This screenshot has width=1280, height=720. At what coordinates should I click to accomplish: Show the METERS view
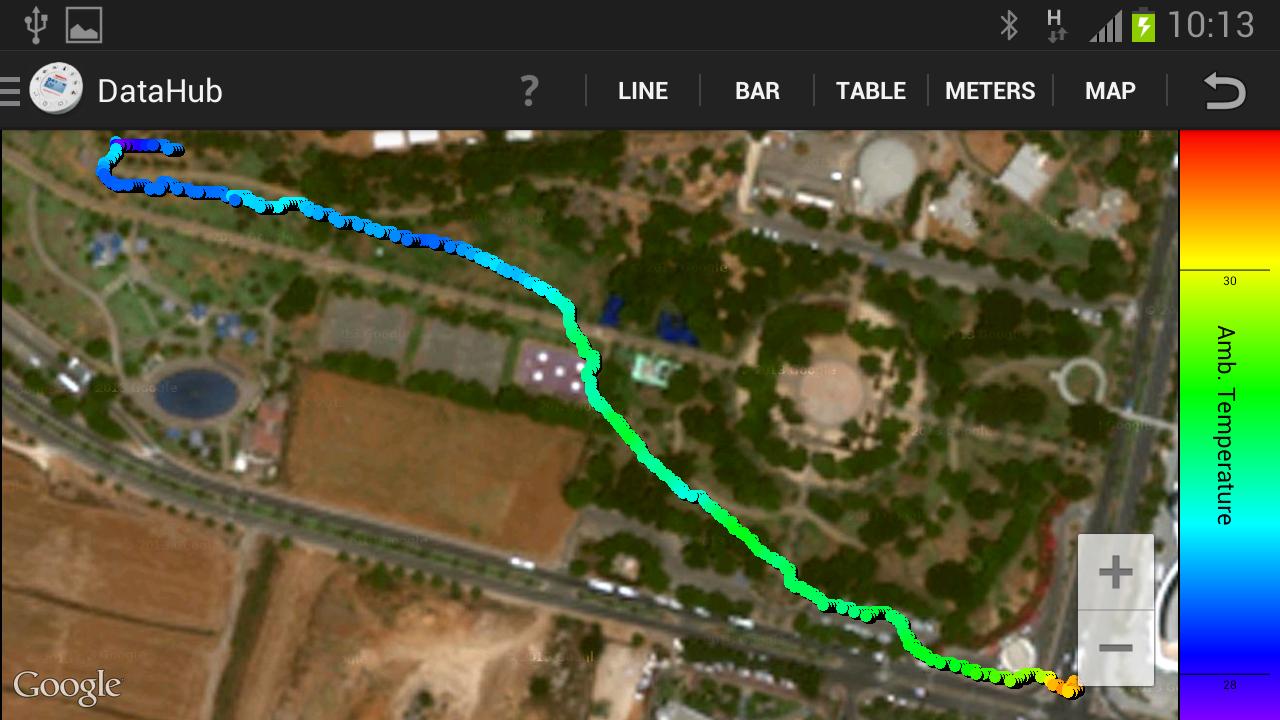coord(990,91)
